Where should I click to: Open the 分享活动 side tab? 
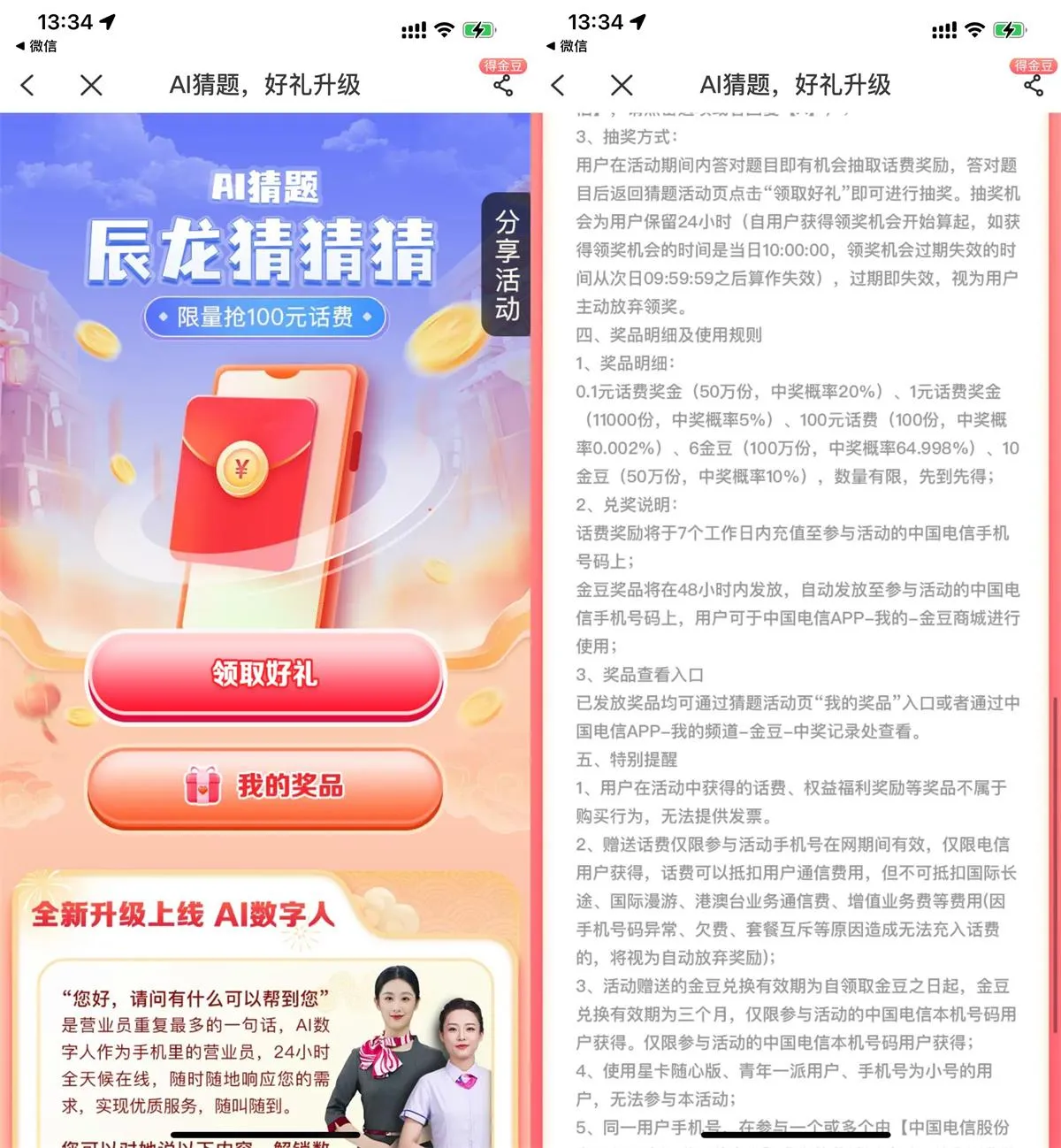point(506,264)
